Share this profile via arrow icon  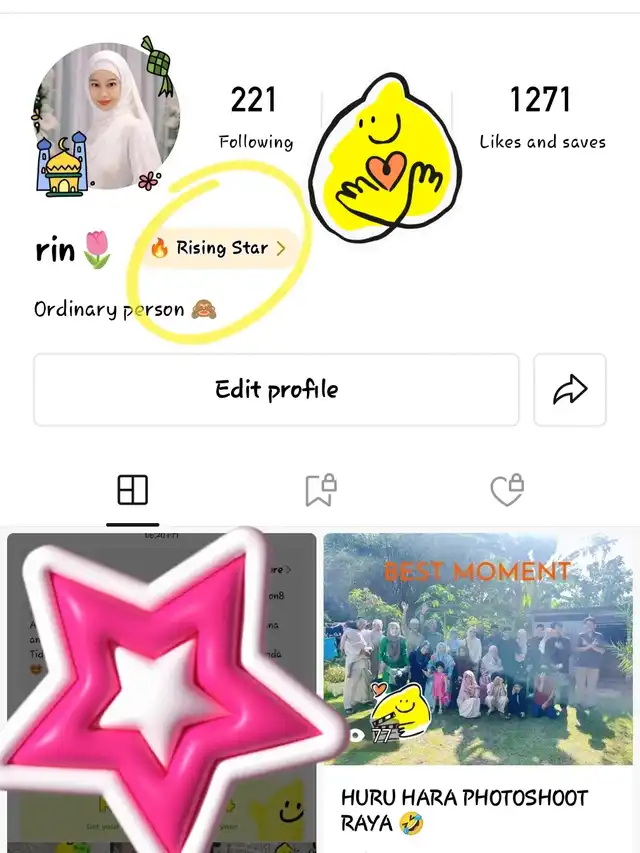click(x=570, y=390)
